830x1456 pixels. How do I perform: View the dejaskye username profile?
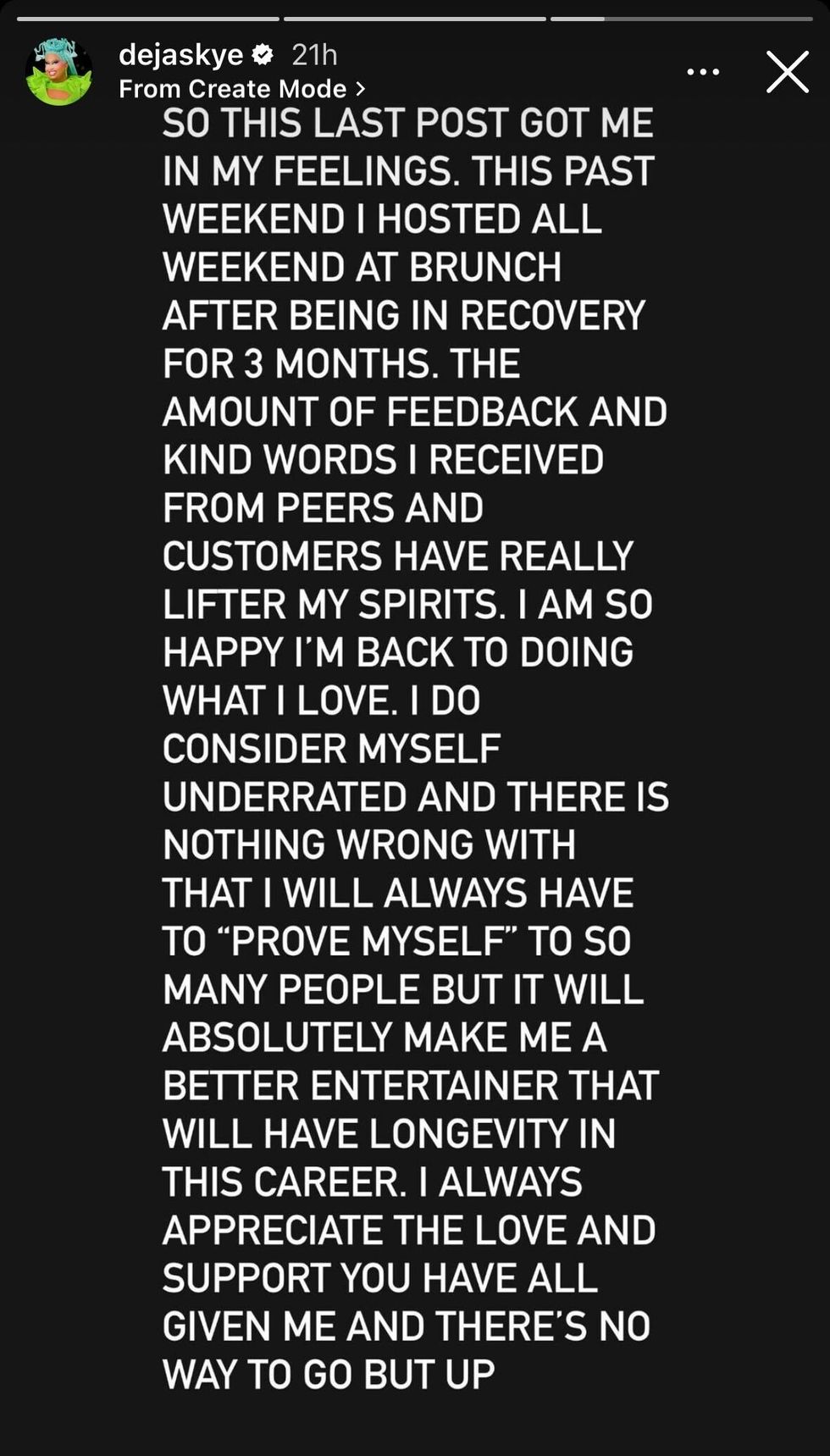point(181,55)
